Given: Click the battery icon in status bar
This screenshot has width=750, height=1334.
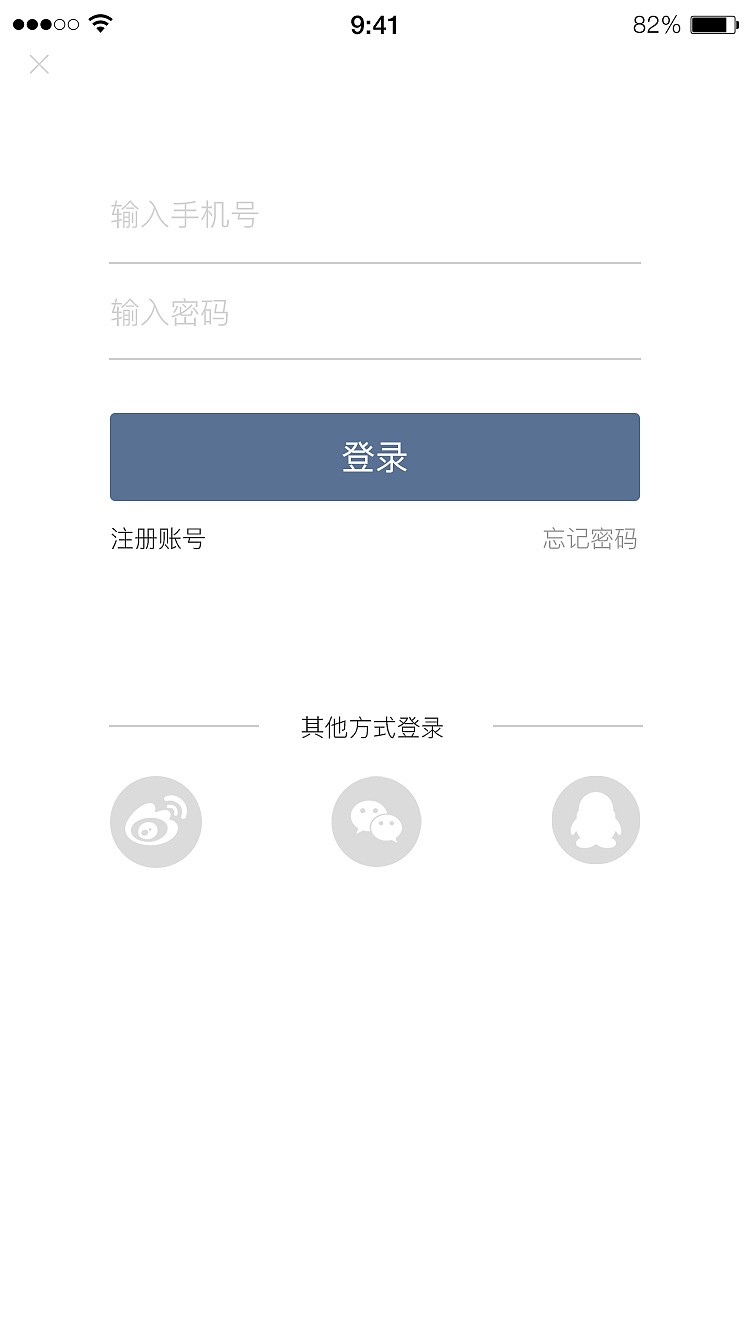Looking at the screenshot, I should click(712, 22).
